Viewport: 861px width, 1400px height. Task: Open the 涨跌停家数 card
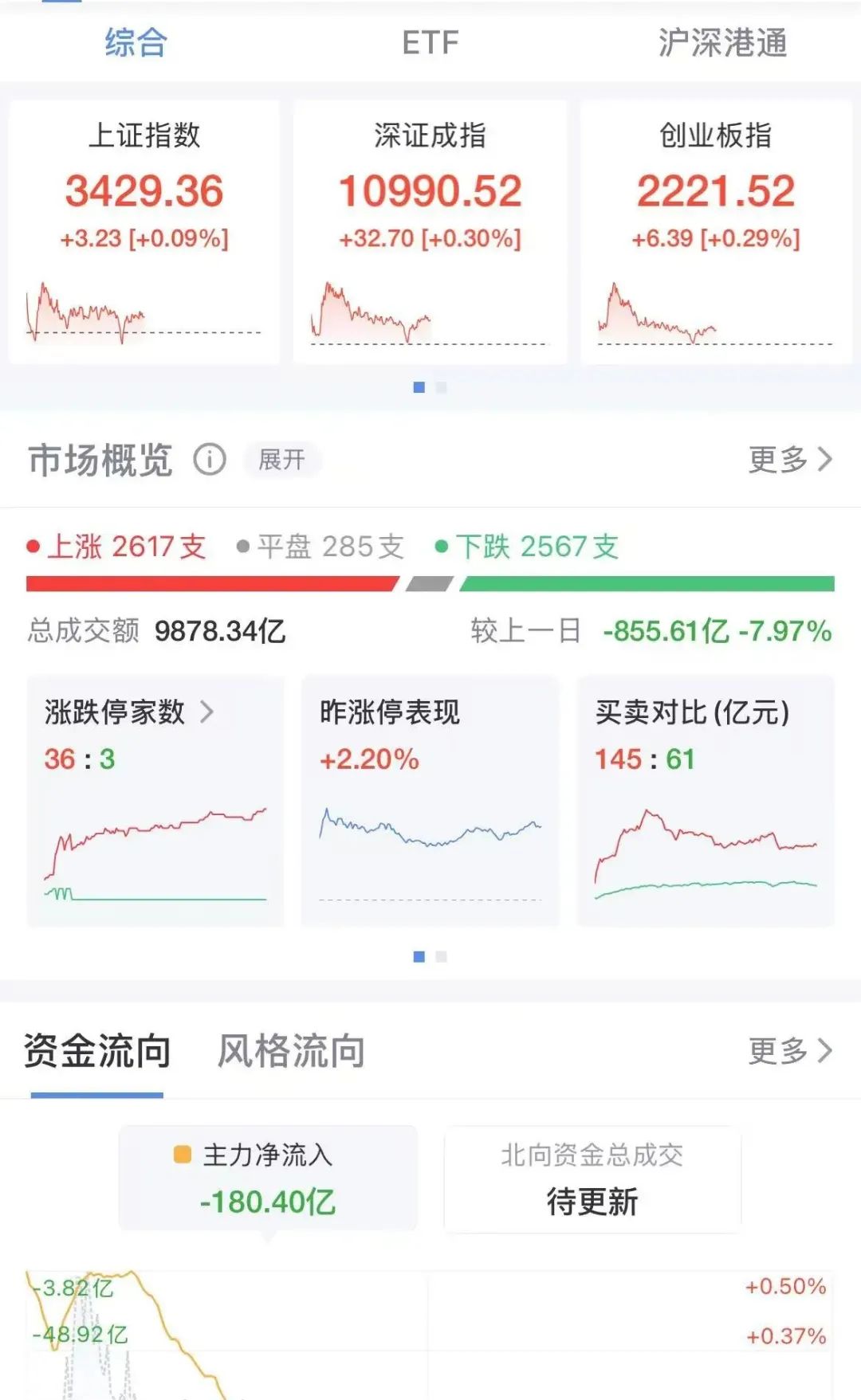pyautogui.click(x=155, y=800)
